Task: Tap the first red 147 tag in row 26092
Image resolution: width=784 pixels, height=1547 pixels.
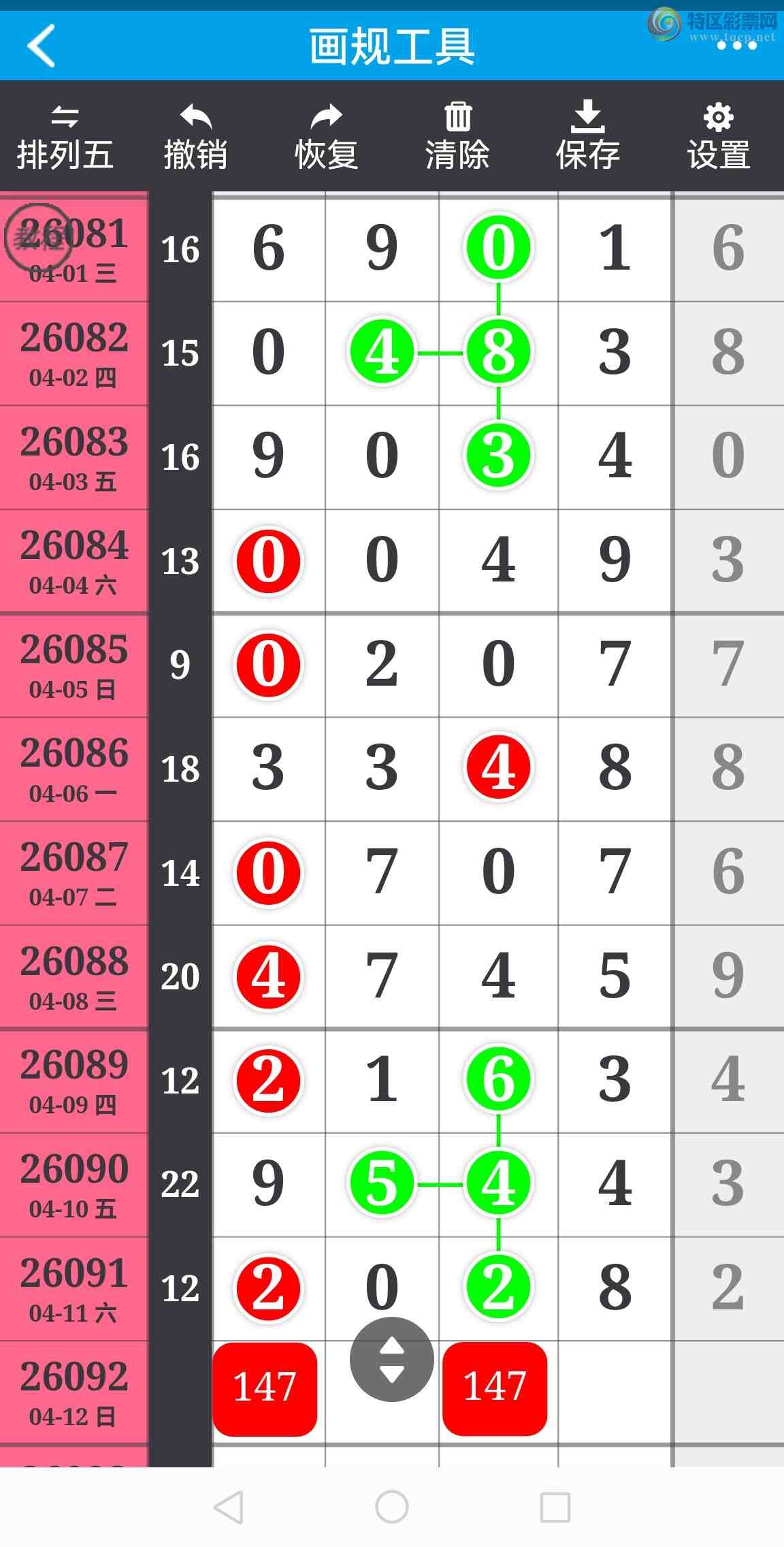Action: pos(265,1389)
